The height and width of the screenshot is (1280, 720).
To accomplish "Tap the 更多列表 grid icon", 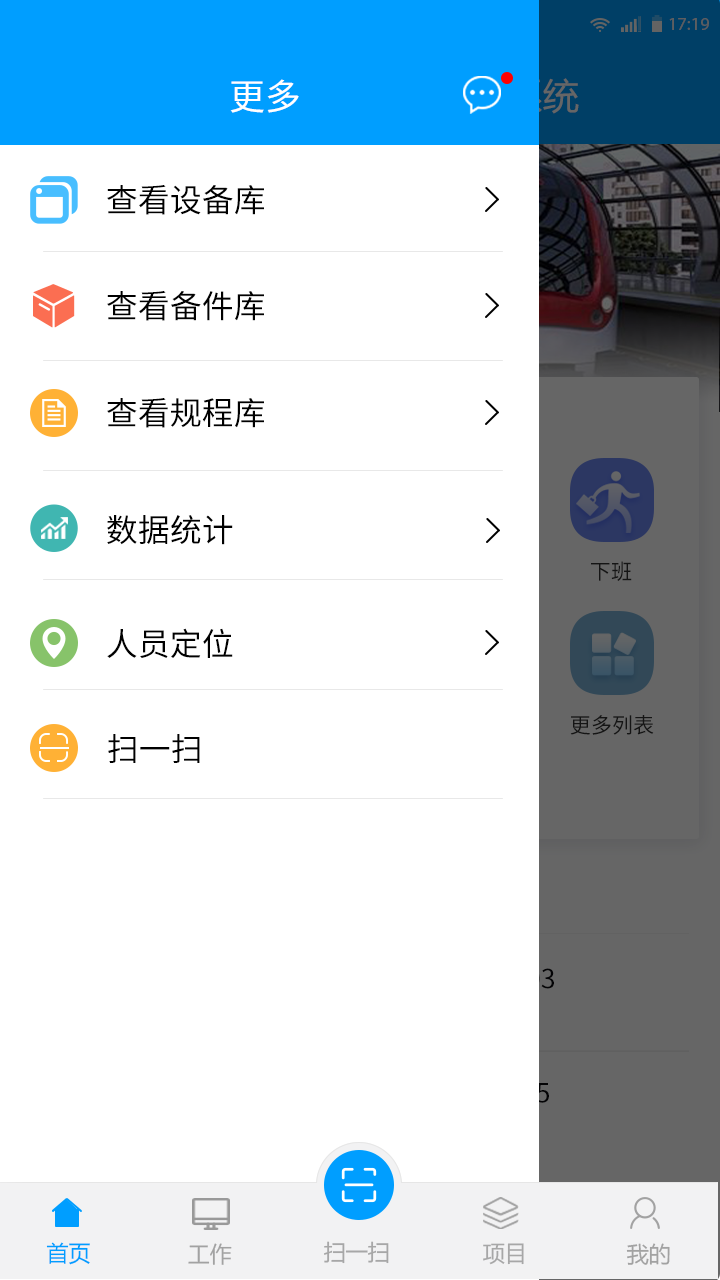I will coord(612,652).
